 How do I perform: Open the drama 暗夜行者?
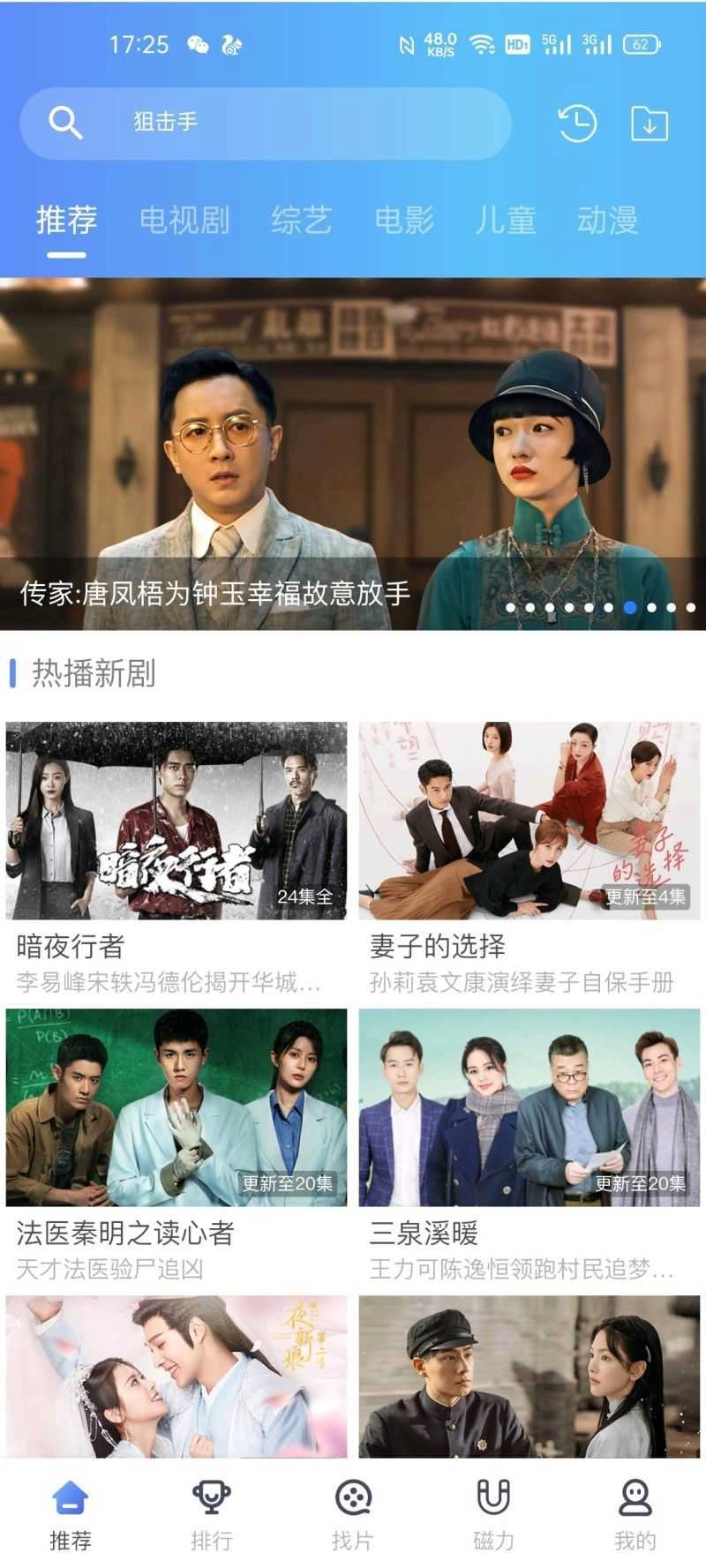click(176, 822)
